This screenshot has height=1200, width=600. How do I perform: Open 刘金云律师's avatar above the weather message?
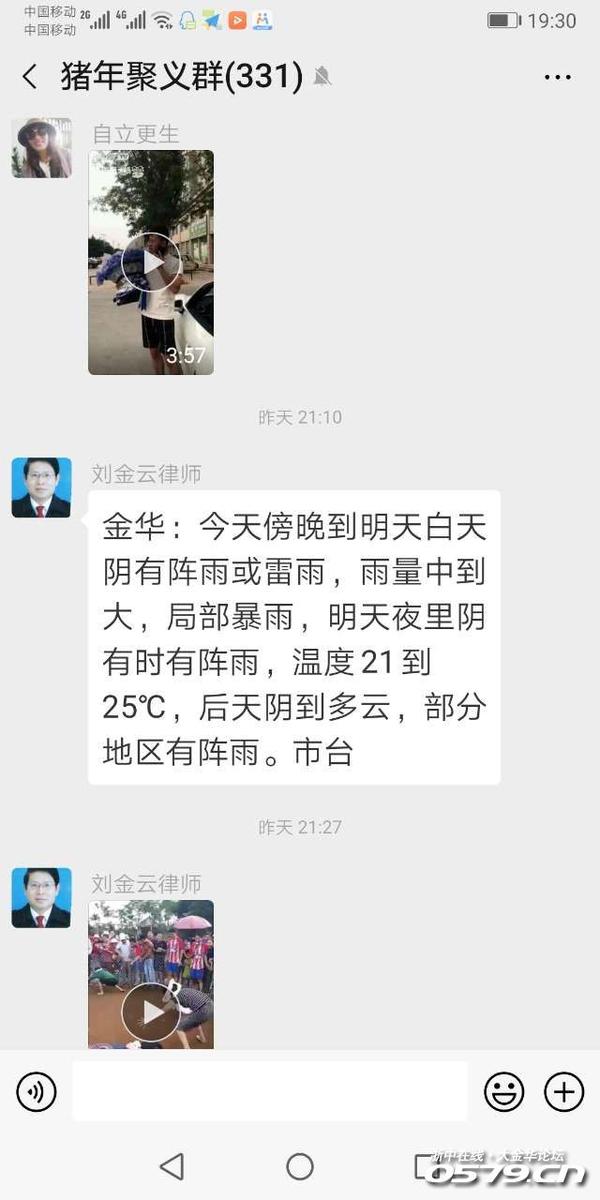(x=41, y=488)
